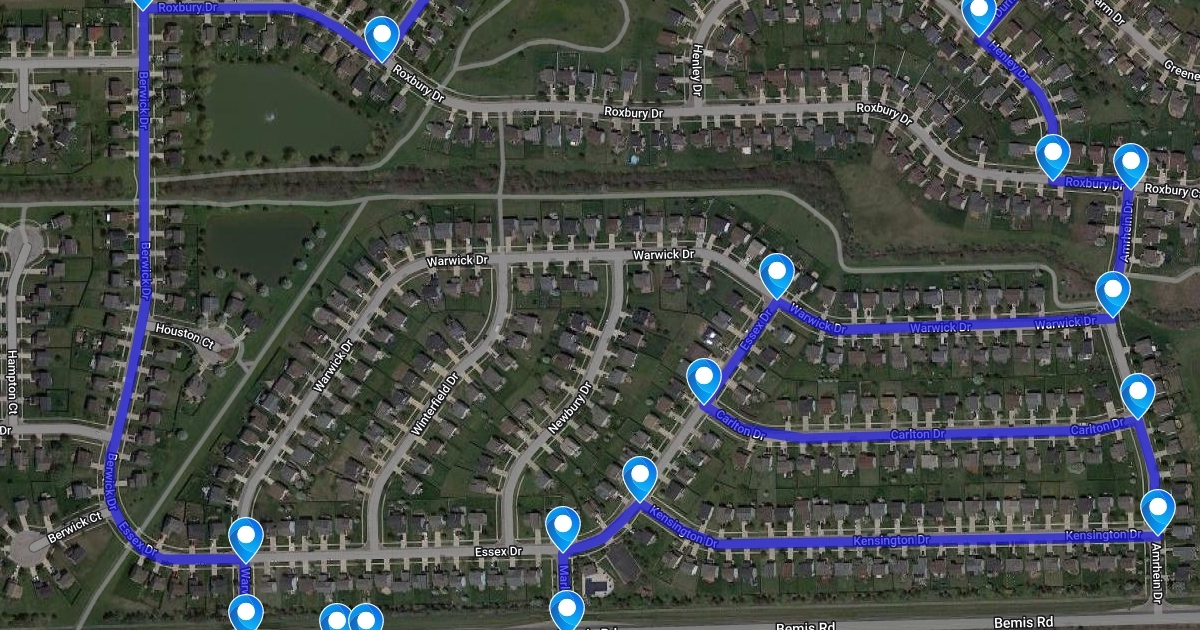Select the marker at Kensington Dr and Arnheim Dr
The width and height of the screenshot is (1200, 630).
[1157, 510]
